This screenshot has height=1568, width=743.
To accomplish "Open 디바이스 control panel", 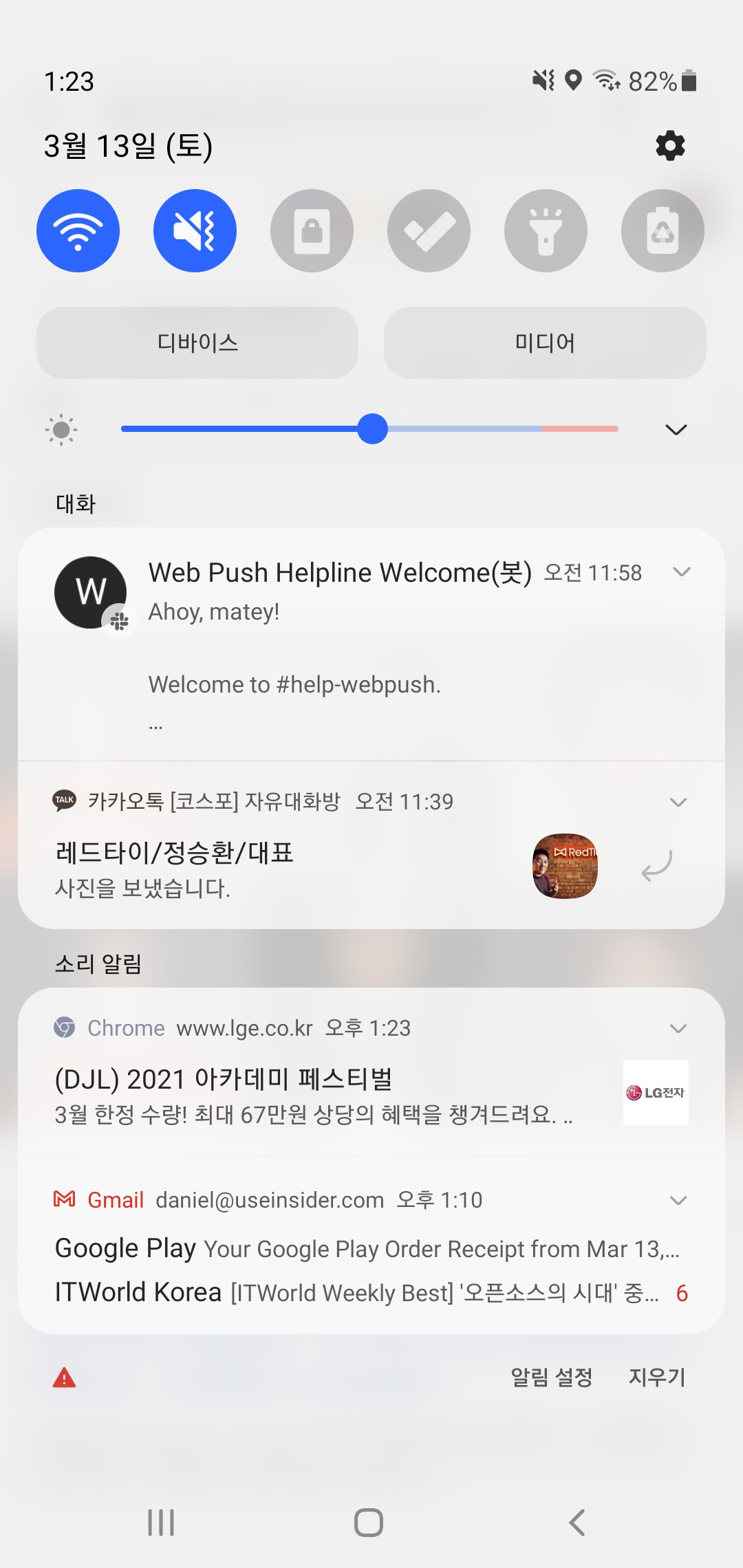I will (197, 342).
